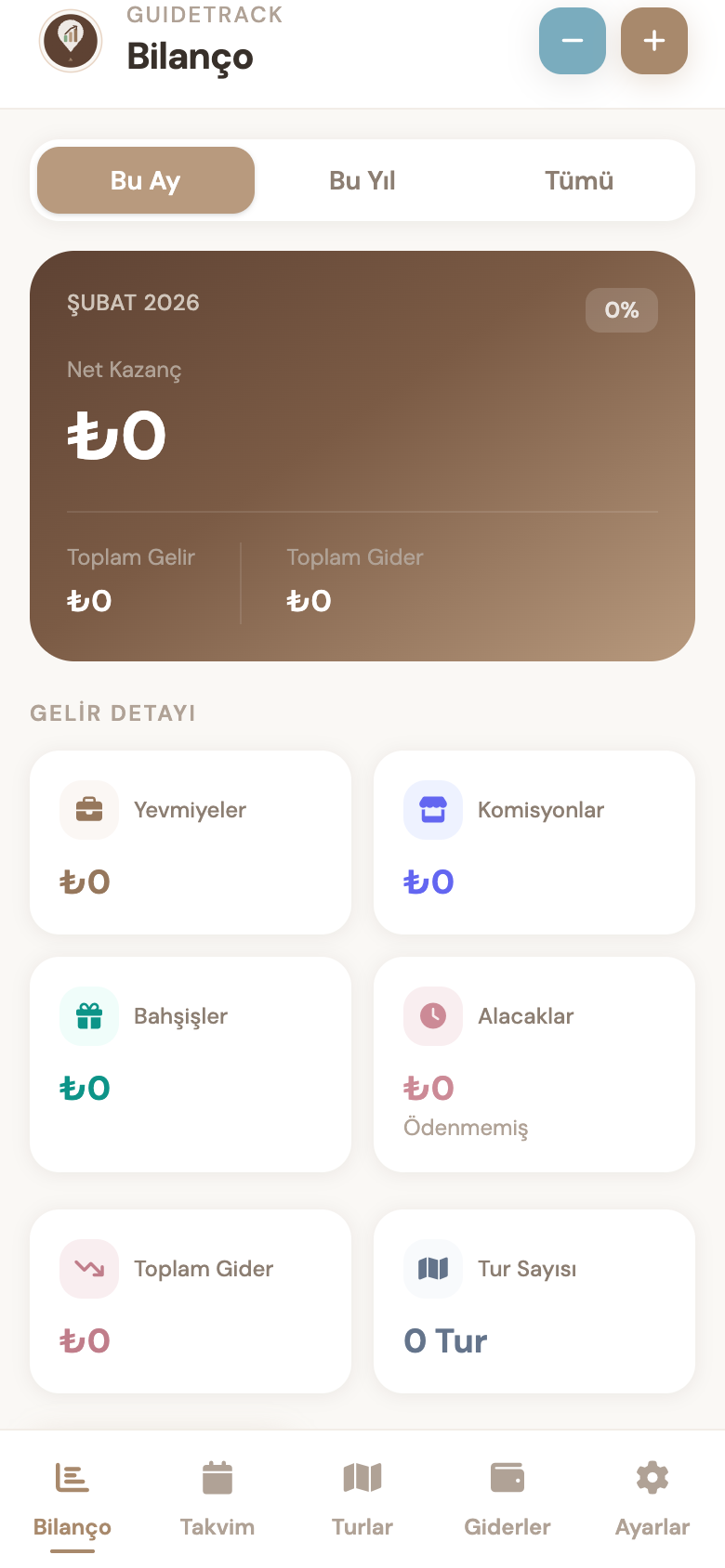Open the Alacaklar Ödenmemiş card
Viewport: 725px width, 1568px height.
coord(534,1065)
